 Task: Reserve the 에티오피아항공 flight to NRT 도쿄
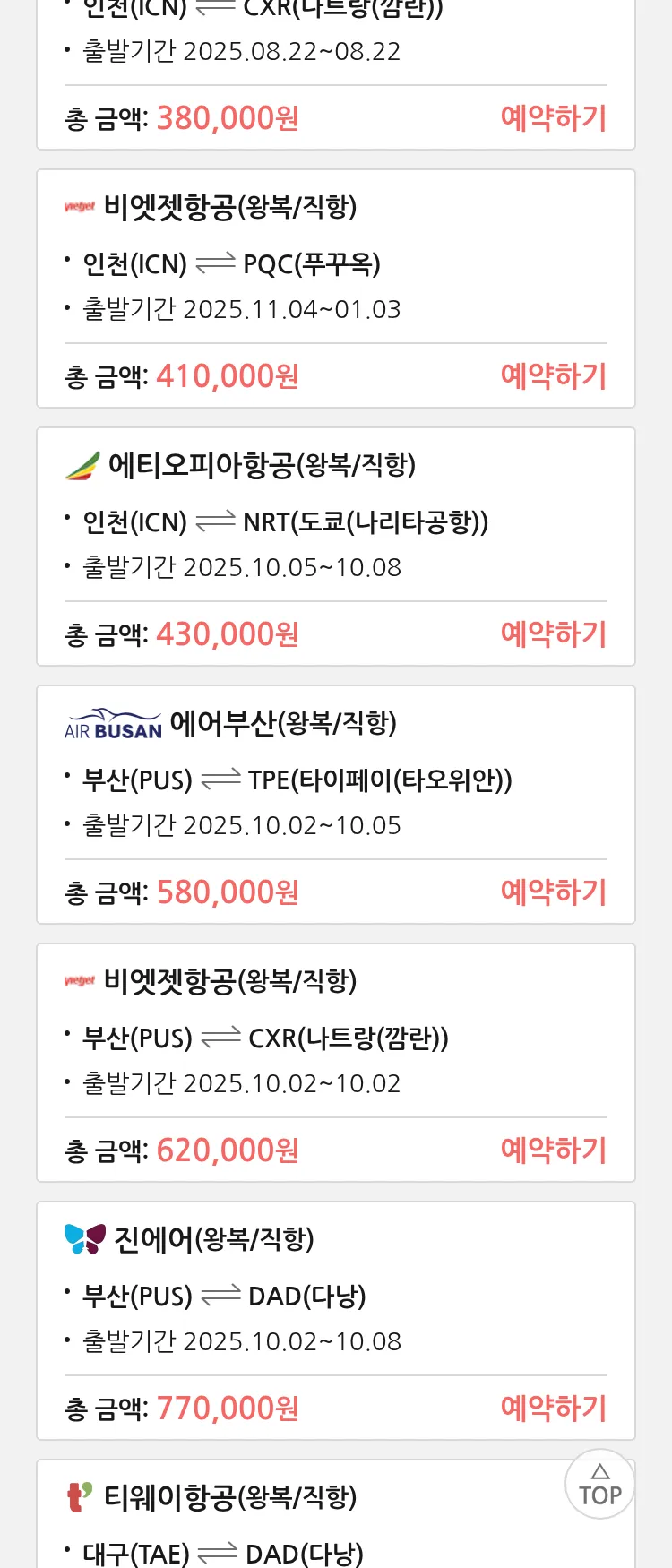(x=553, y=634)
